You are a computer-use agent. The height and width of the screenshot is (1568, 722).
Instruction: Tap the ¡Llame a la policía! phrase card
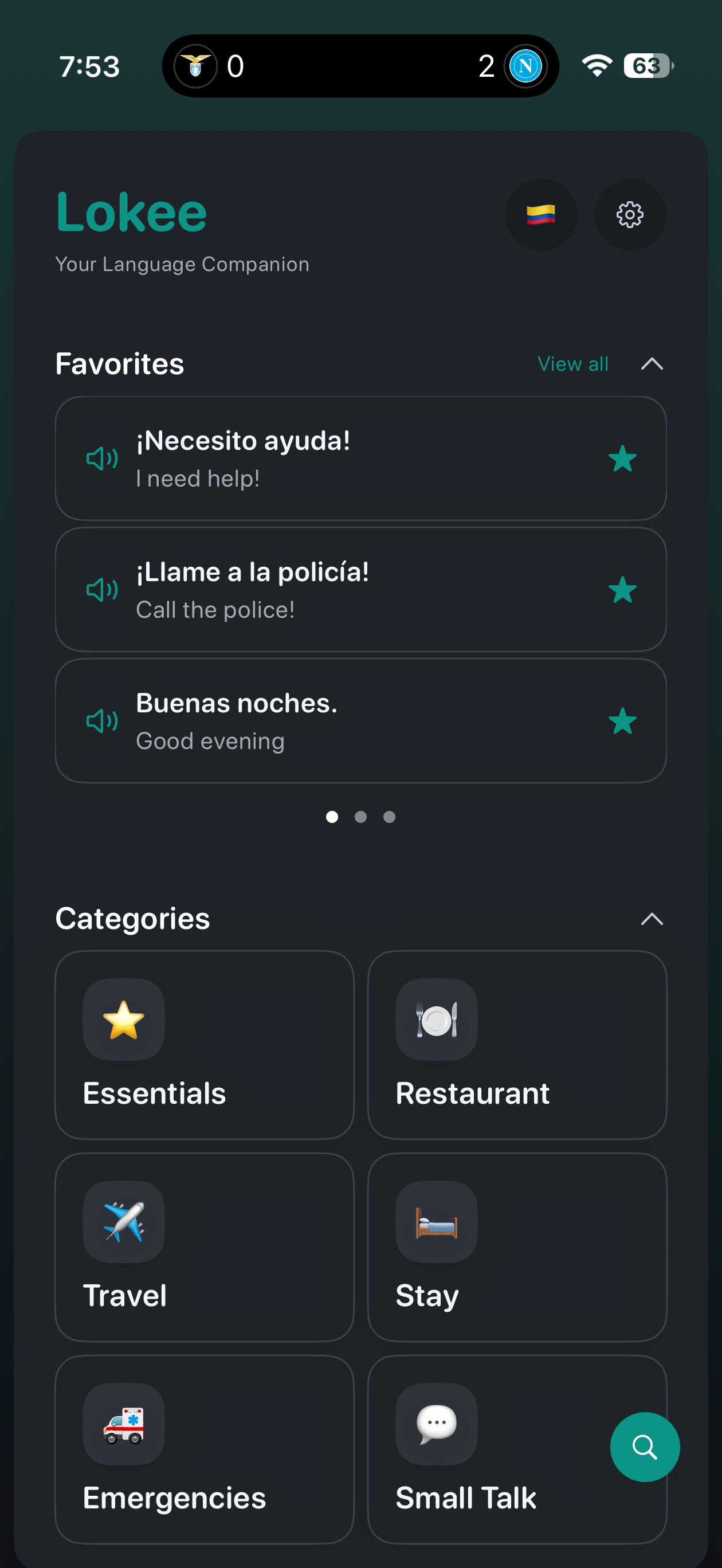(361, 589)
